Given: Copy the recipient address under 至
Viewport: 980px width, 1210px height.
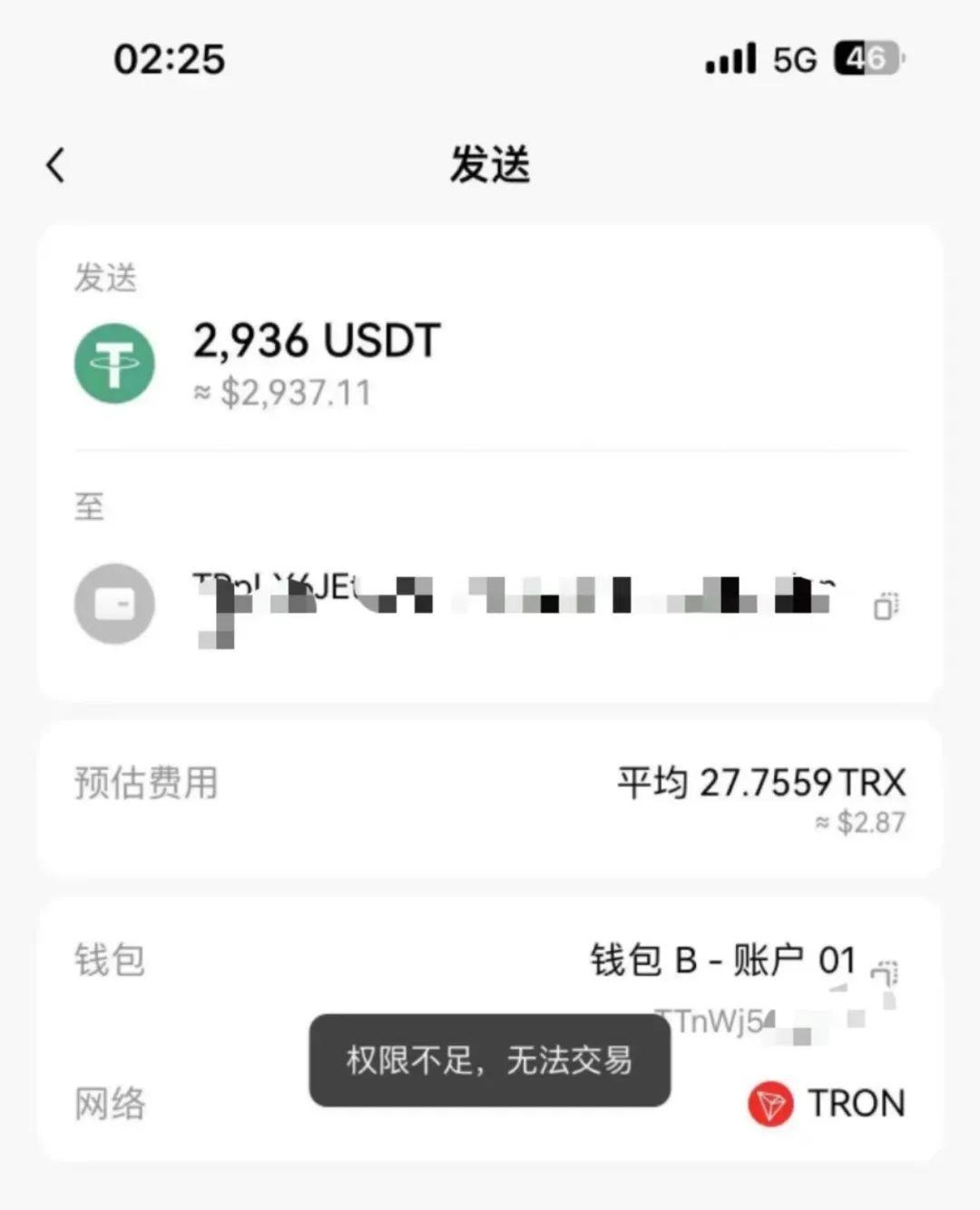Looking at the screenshot, I should (x=886, y=605).
